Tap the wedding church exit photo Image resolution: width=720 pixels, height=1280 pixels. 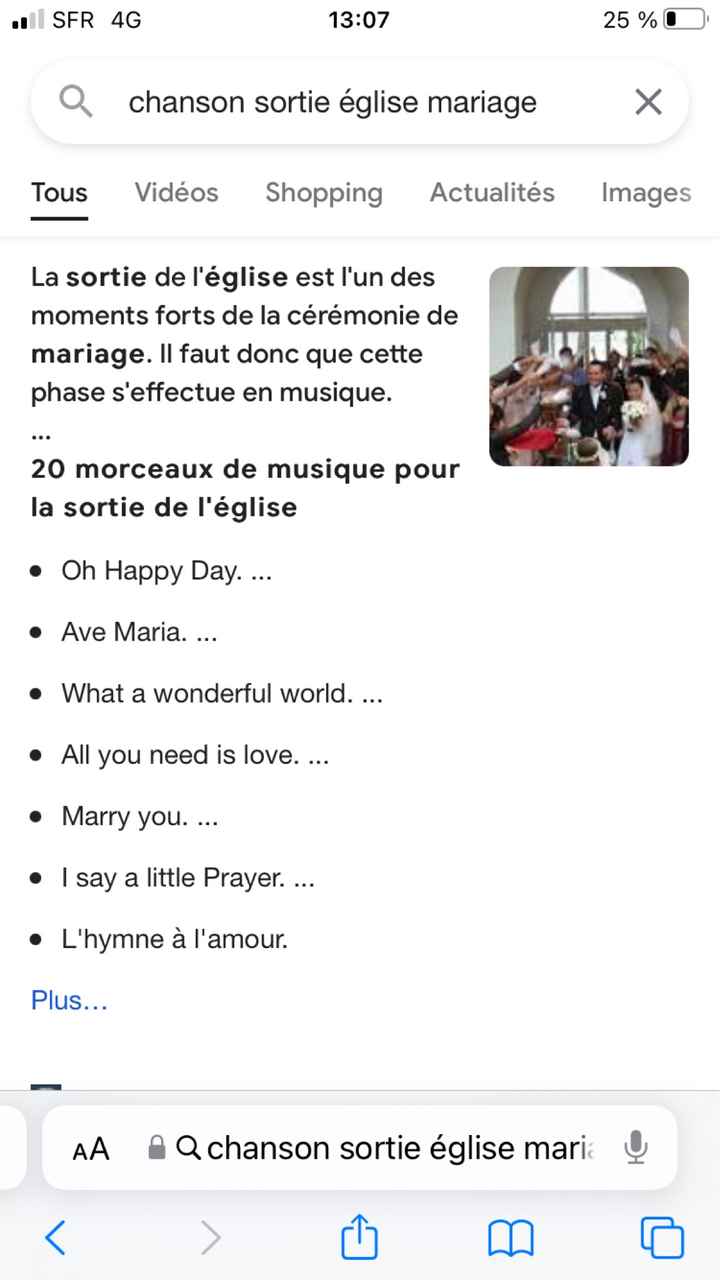point(588,366)
